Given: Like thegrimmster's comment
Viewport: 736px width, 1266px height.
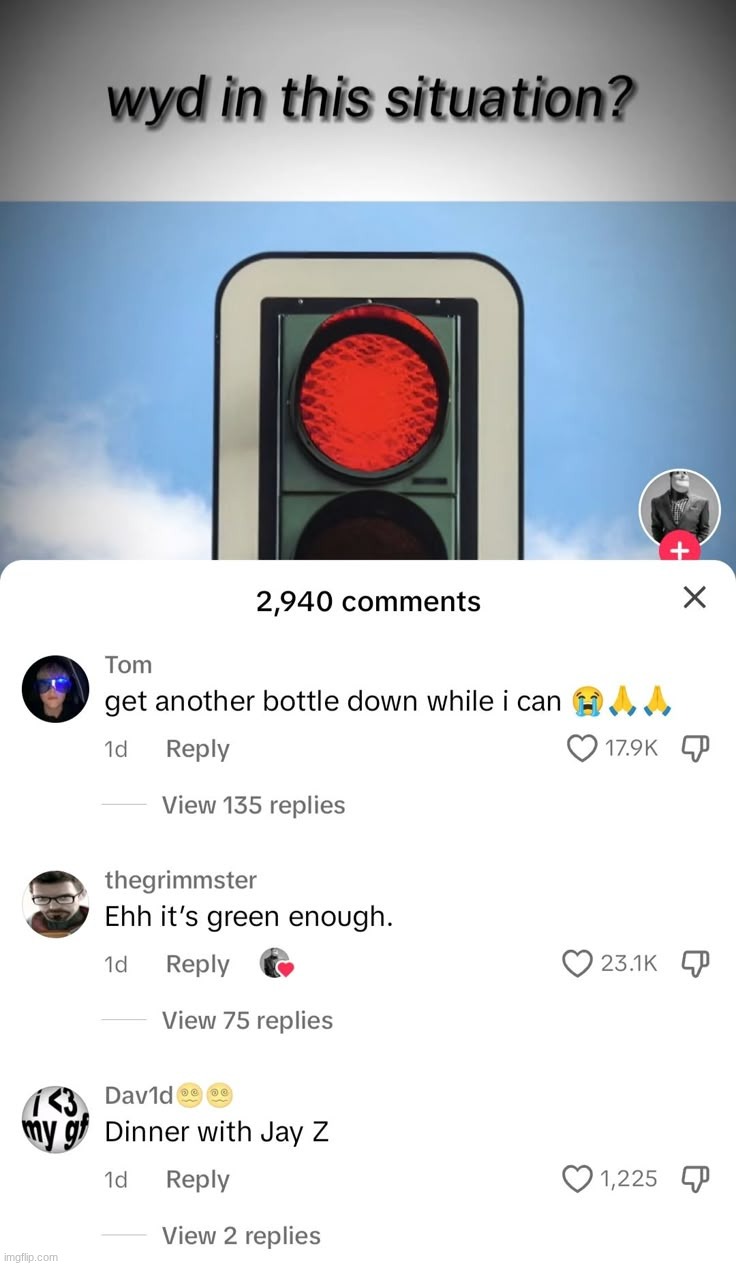Looking at the screenshot, I should (x=578, y=964).
